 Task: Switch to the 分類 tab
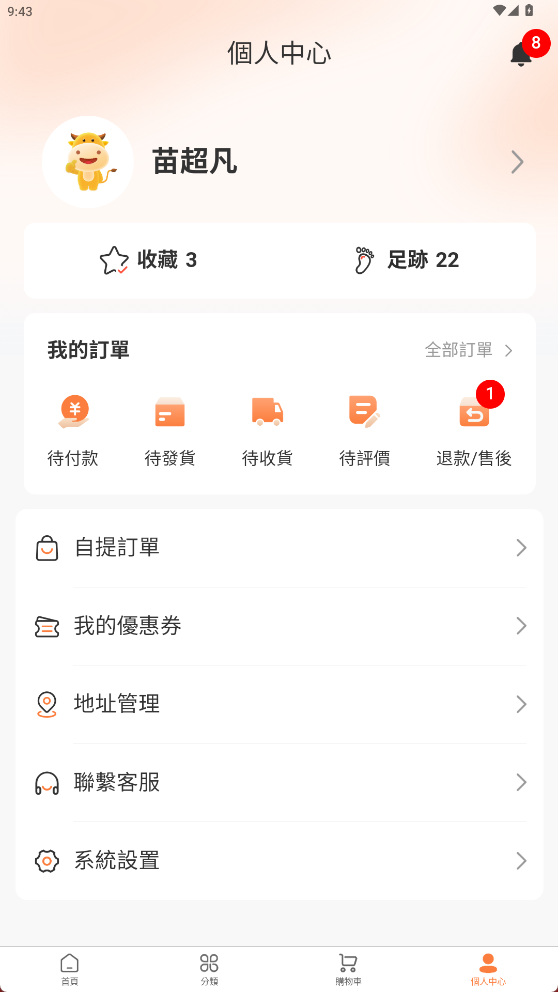(x=209, y=970)
